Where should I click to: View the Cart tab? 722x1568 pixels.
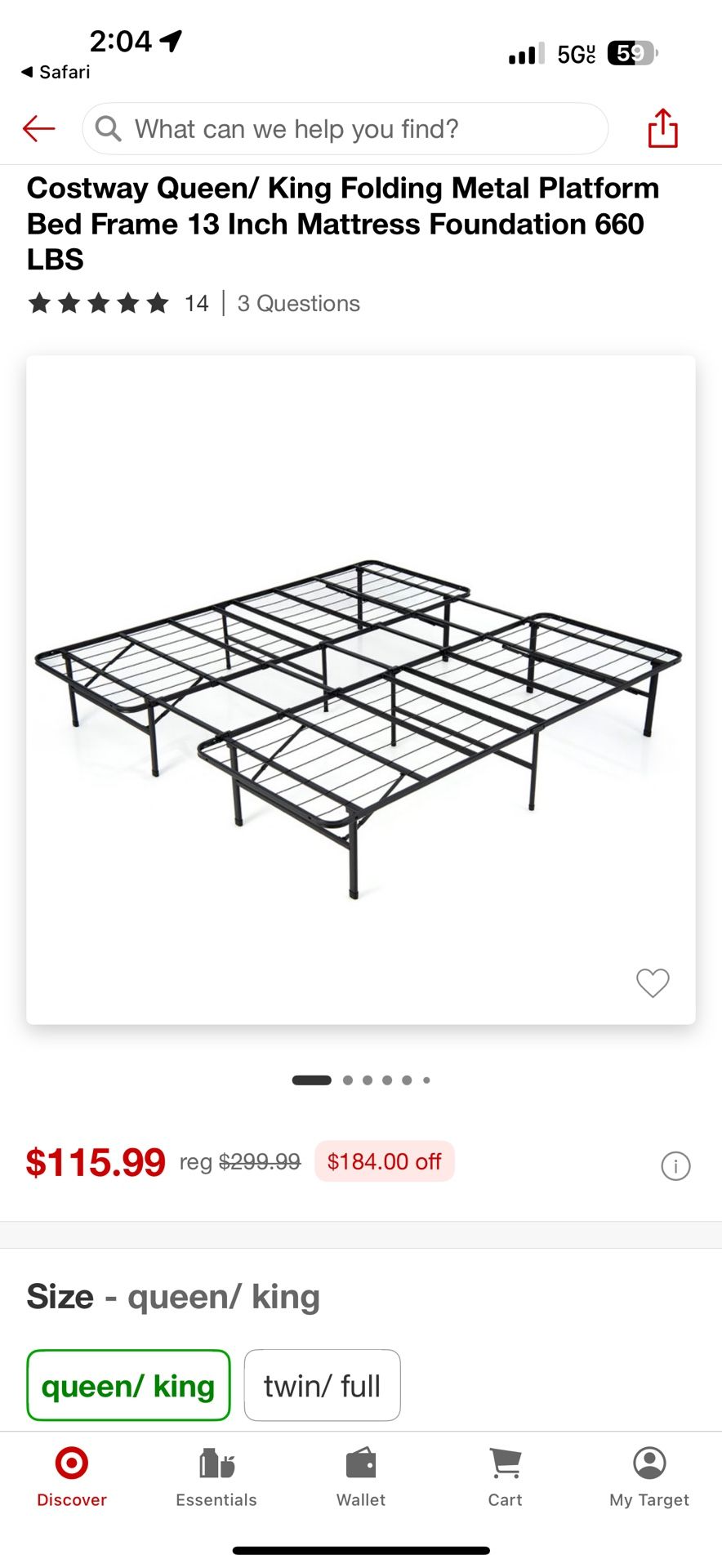click(505, 1476)
